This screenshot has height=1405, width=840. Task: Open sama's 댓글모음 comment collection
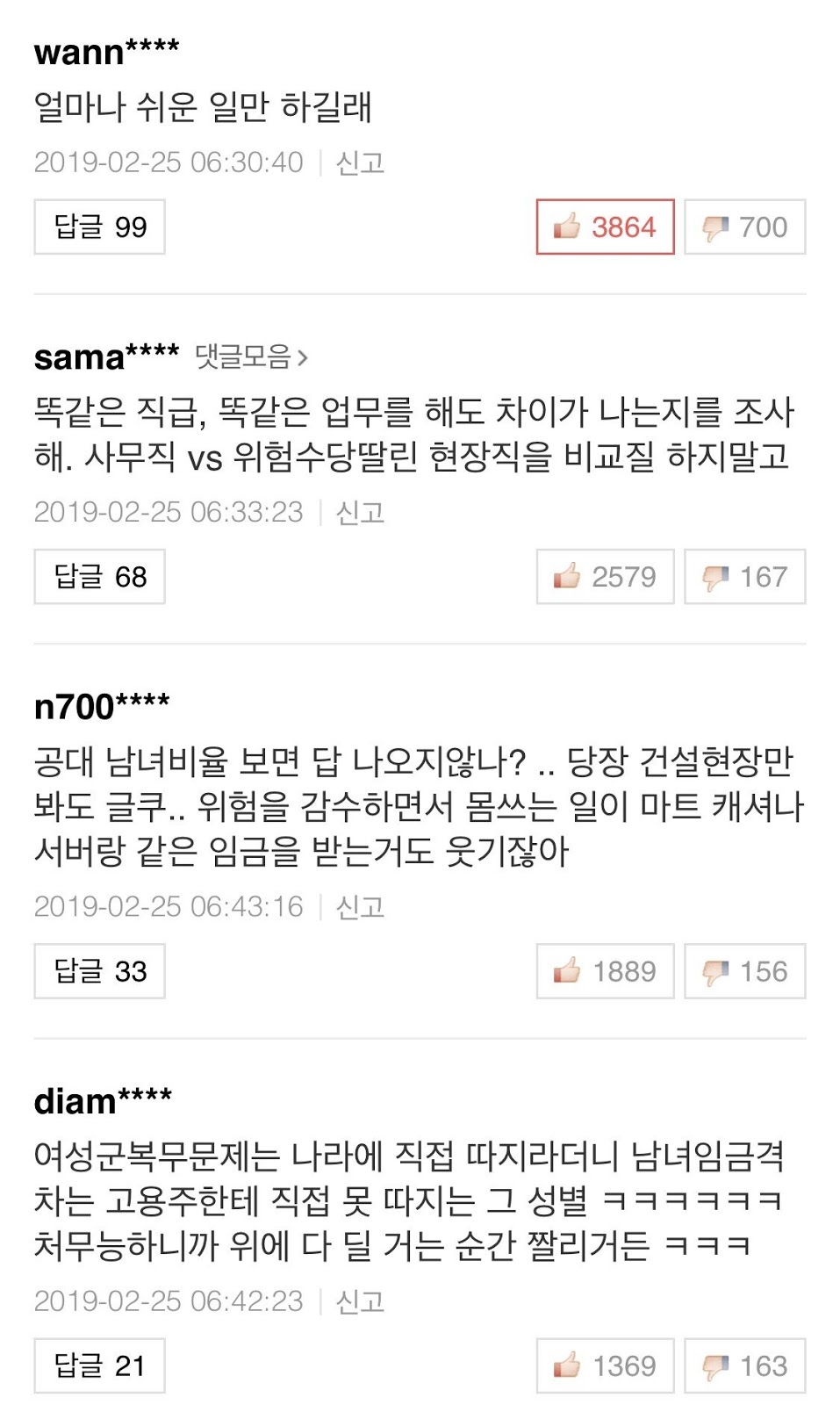pyautogui.click(x=251, y=357)
